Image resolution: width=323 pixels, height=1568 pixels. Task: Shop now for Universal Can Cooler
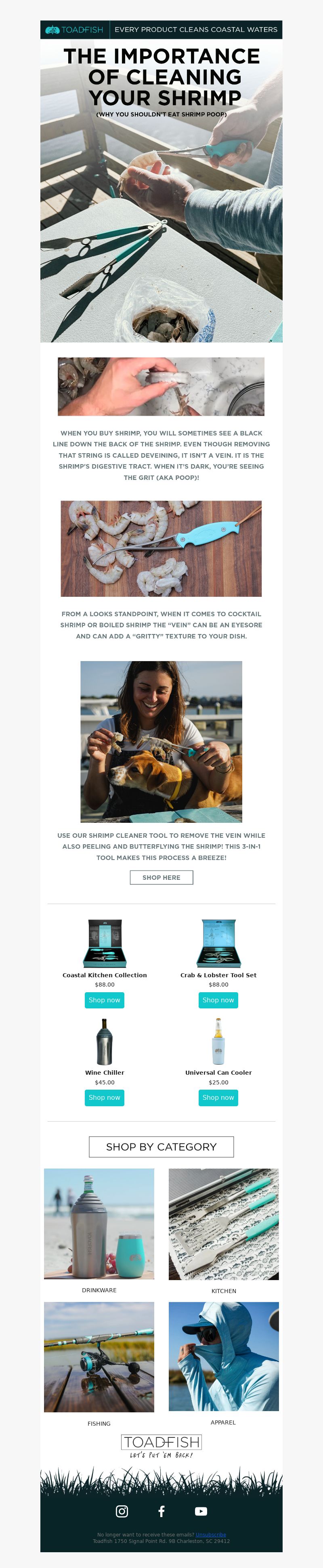click(x=218, y=1097)
